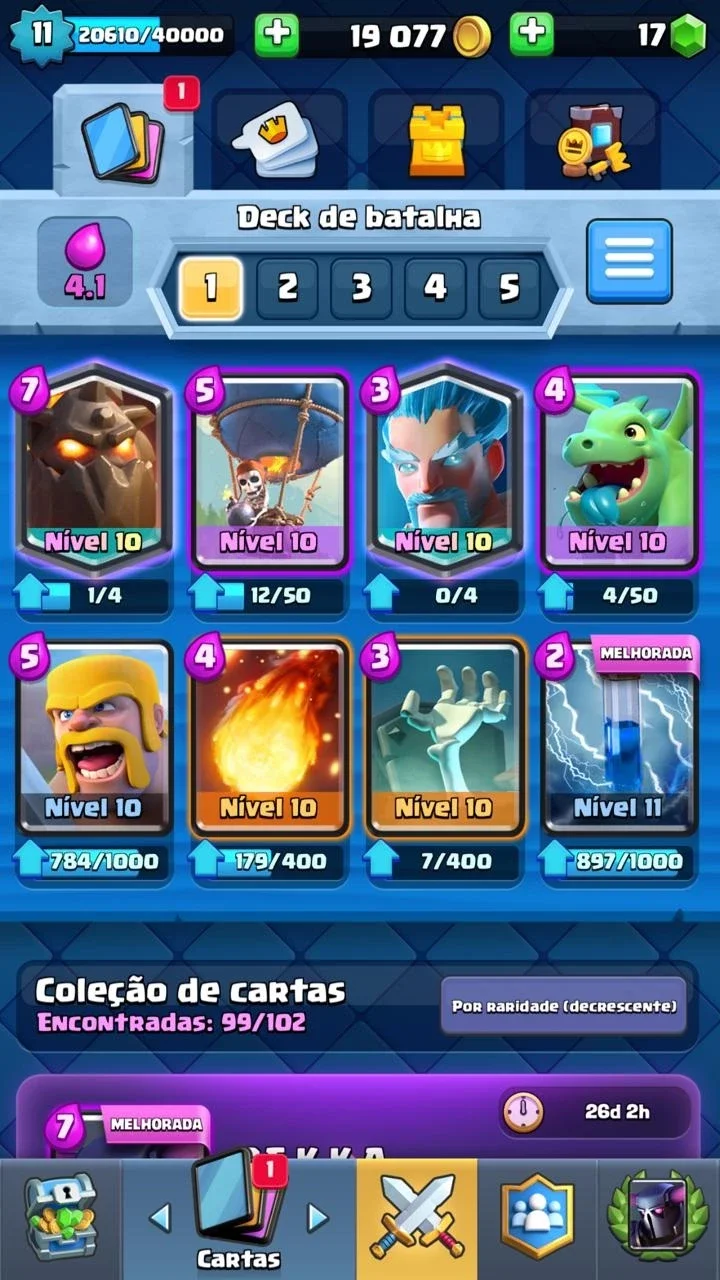Tap the Baby Dragon card
Viewport: 720px width, 1280px height.
coord(618,470)
